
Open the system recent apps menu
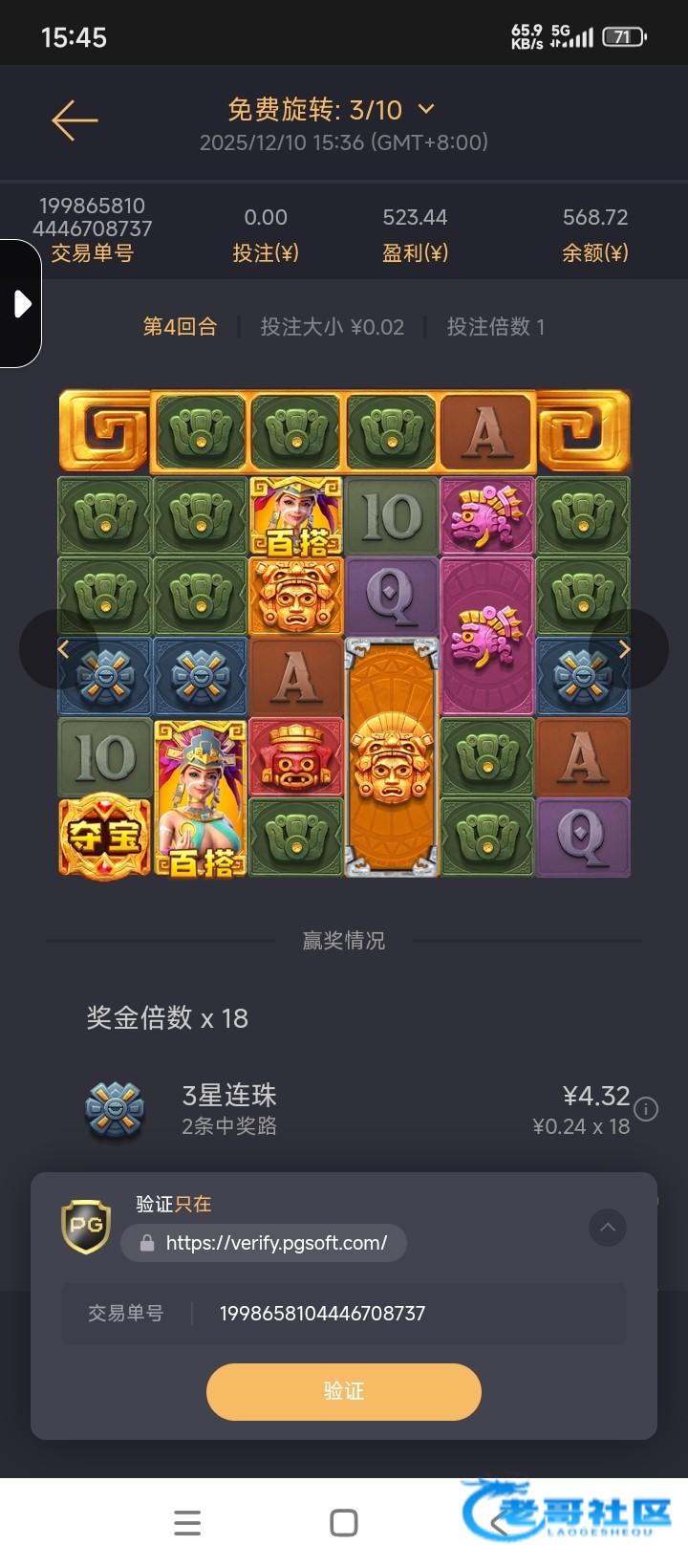coord(187,1523)
